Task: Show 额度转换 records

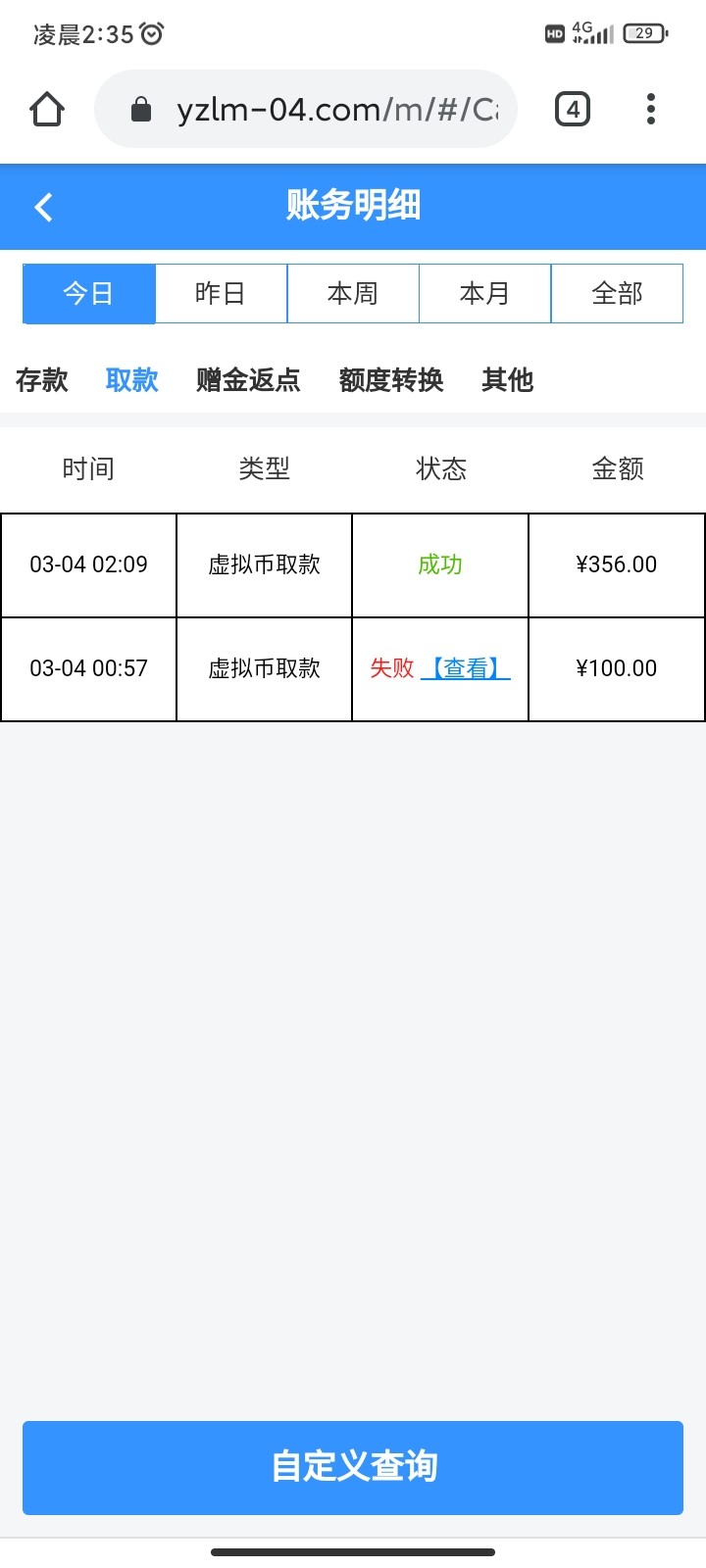Action: pyautogui.click(x=391, y=379)
